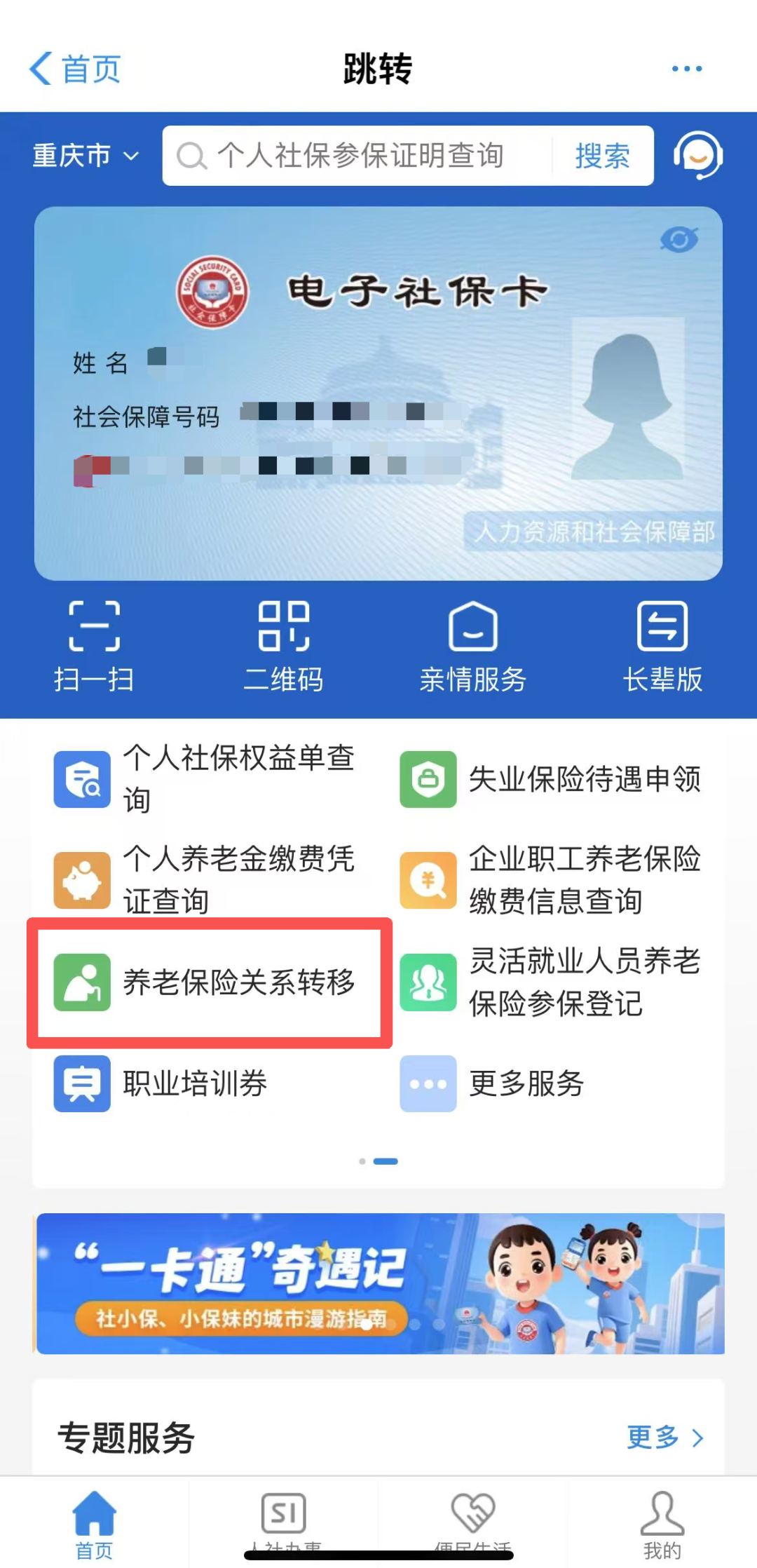The height and width of the screenshot is (1568, 757).
Task: Tap the 个人社保参保证明查询 search box
Action: tap(359, 156)
